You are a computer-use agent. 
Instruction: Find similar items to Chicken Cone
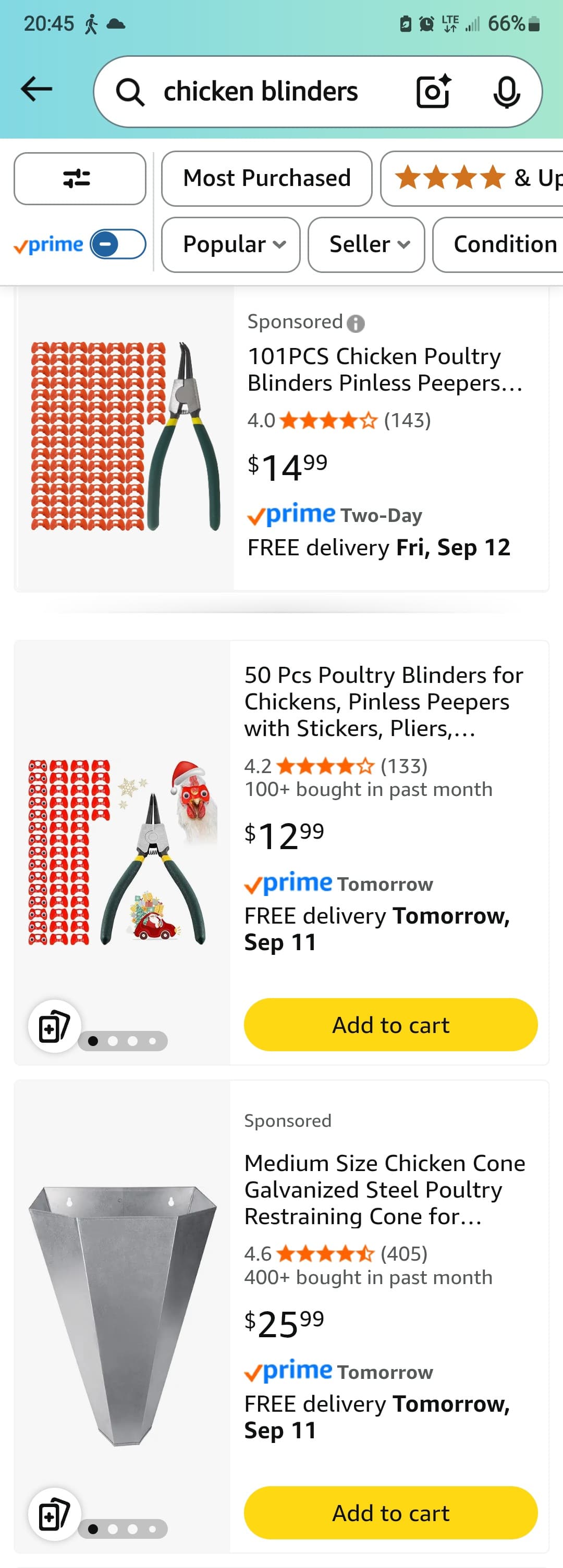click(54, 1514)
